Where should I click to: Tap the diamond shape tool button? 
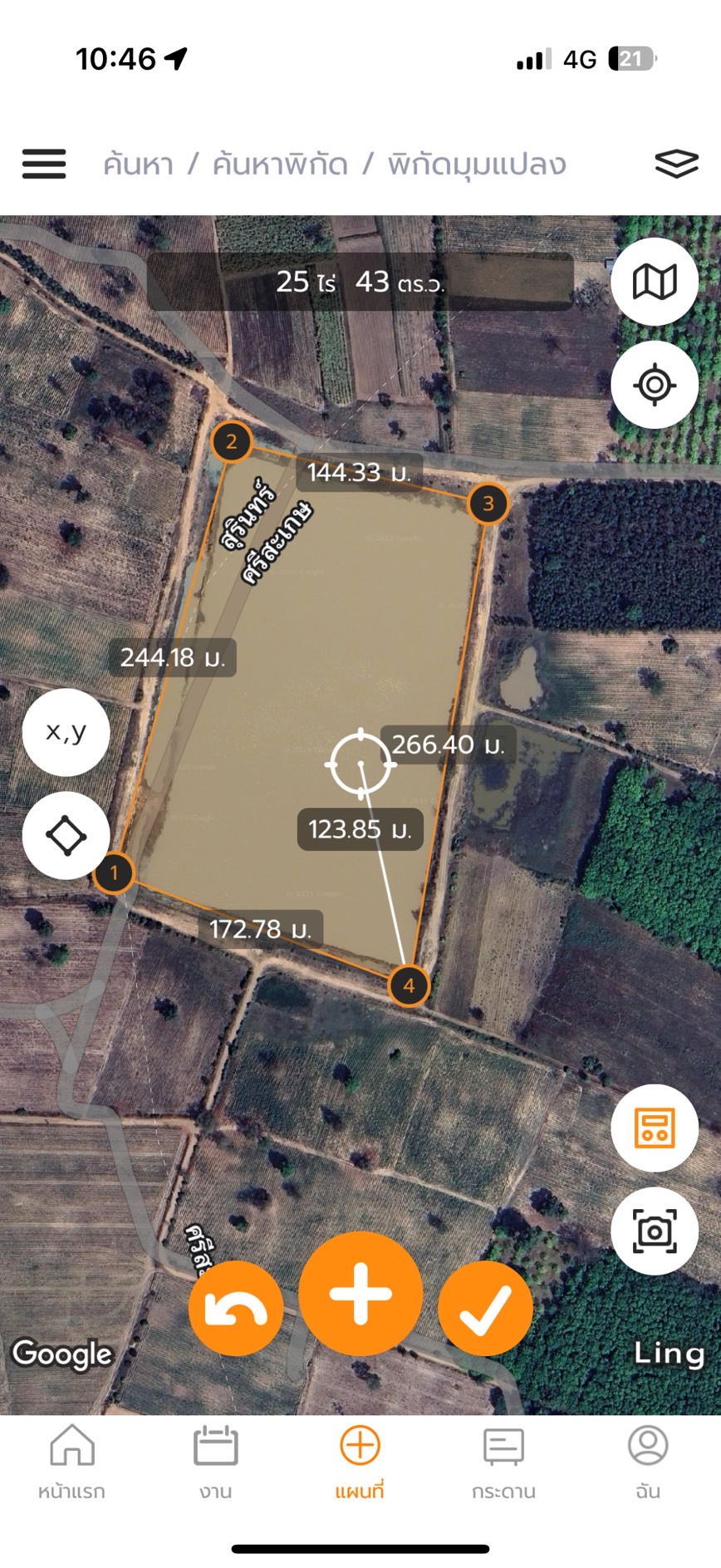[66, 835]
